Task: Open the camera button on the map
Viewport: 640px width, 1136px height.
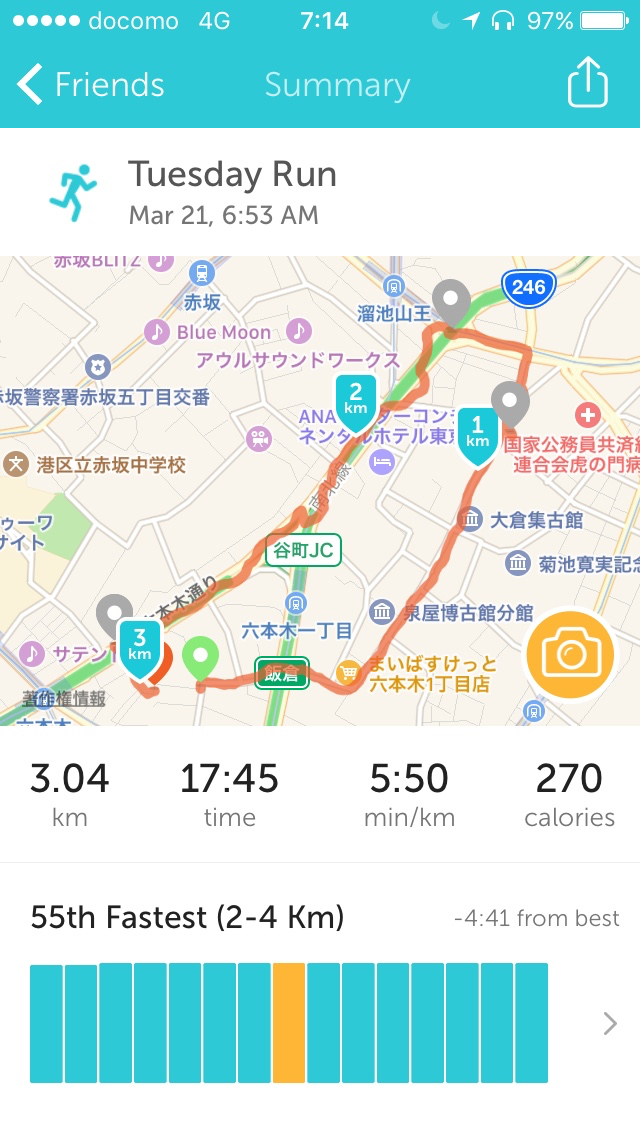Action: click(x=570, y=655)
